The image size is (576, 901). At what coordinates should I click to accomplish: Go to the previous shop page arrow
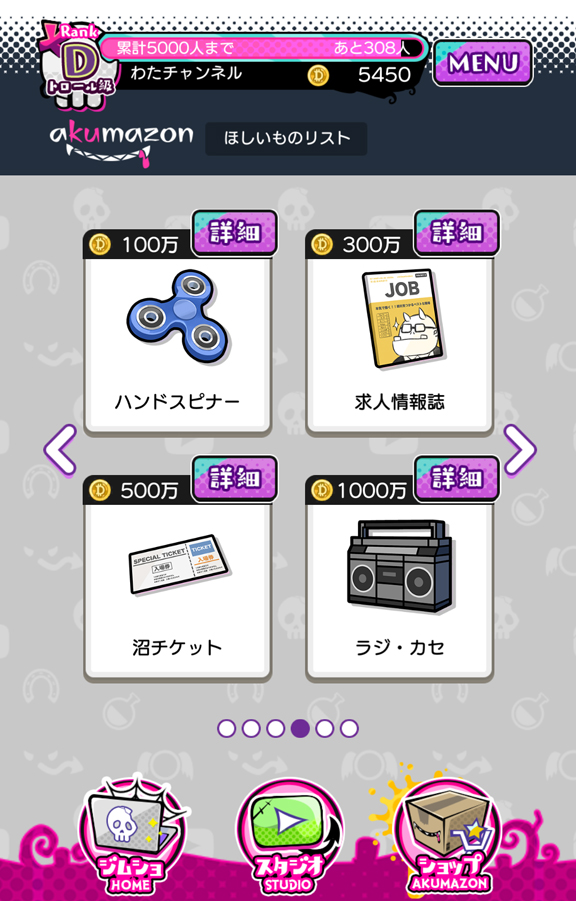(60, 450)
